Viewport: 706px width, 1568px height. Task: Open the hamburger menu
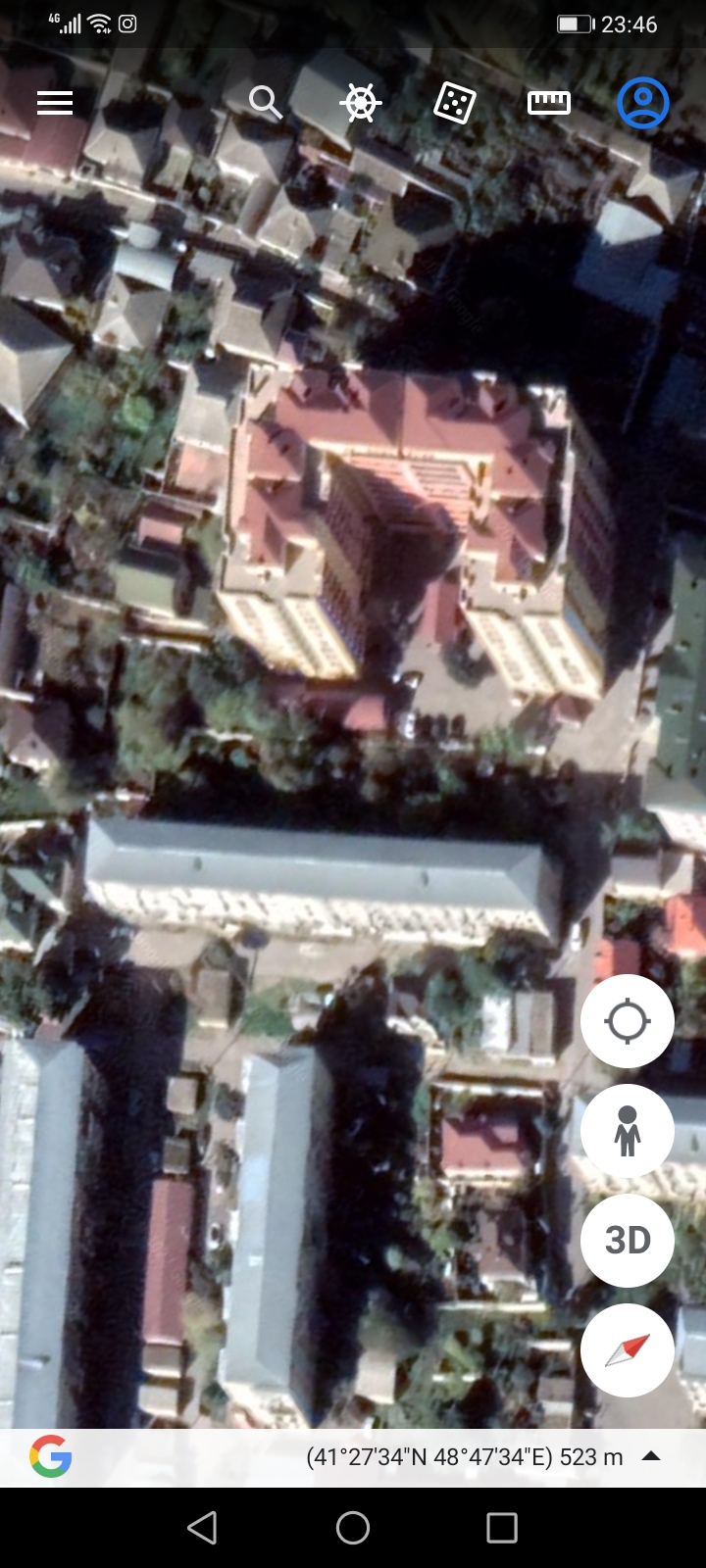point(55,103)
